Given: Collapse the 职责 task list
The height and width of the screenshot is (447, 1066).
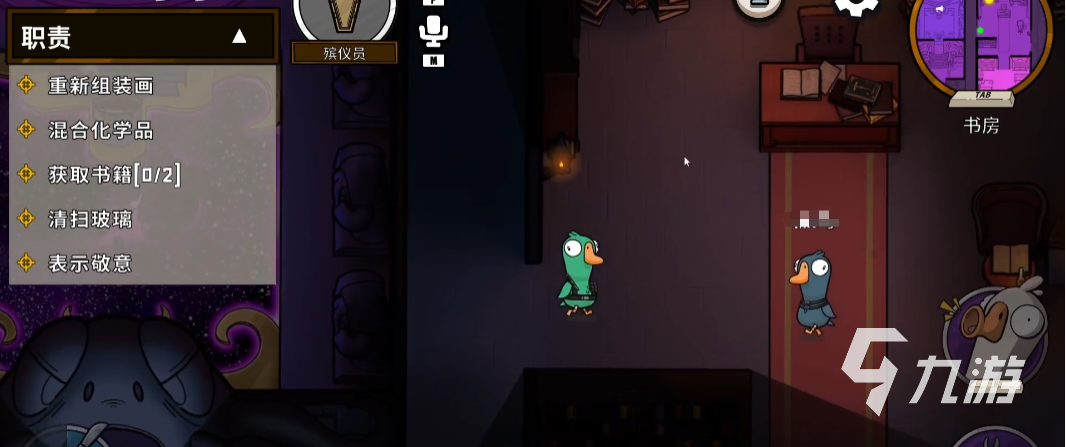Looking at the screenshot, I should (239, 37).
